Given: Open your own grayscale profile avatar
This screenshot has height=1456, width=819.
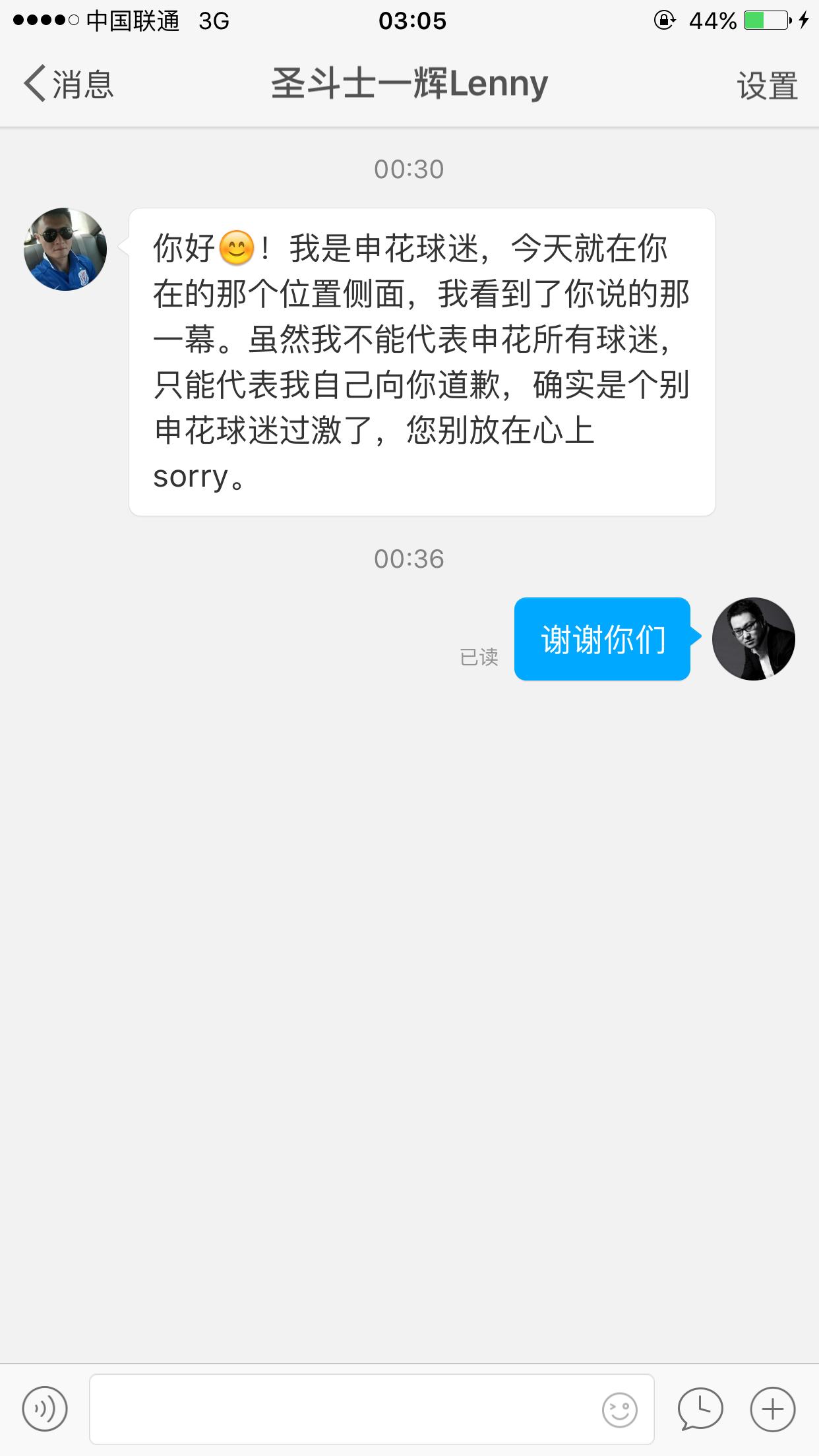Looking at the screenshot, I should pyautogui.click(x=753, y=638).
